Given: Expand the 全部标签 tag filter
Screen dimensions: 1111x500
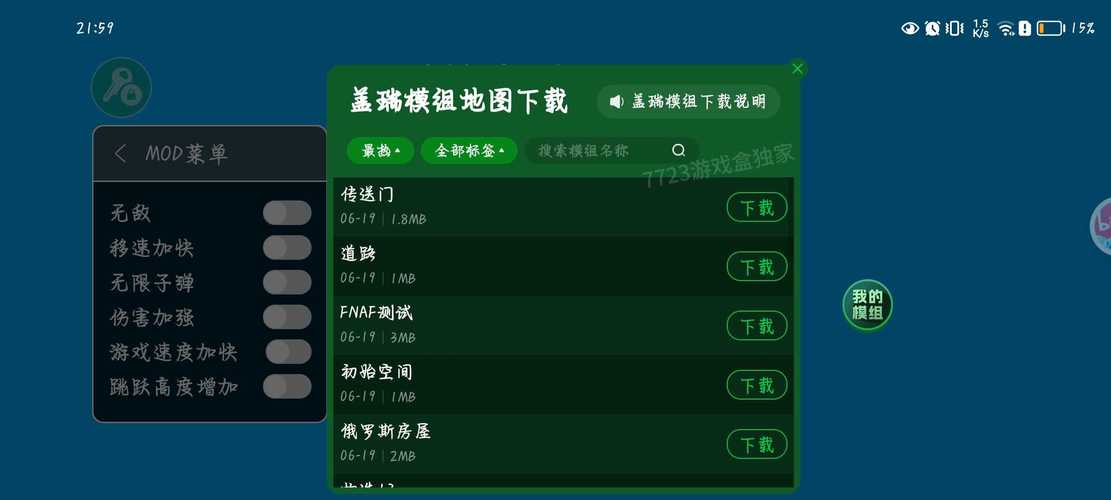Looking at the screenshot, I should (x=469, y=151).
